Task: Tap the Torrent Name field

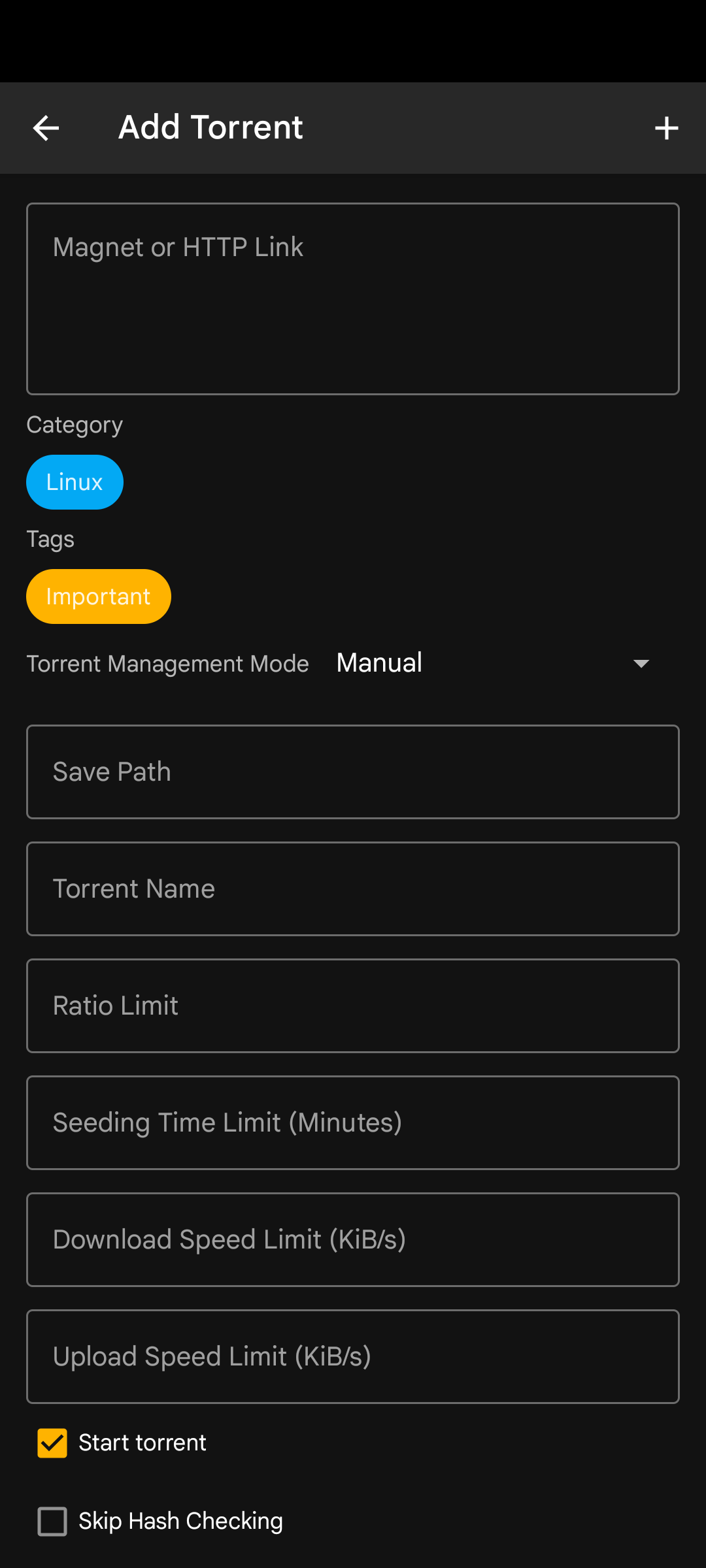Action: coord(353,889)
